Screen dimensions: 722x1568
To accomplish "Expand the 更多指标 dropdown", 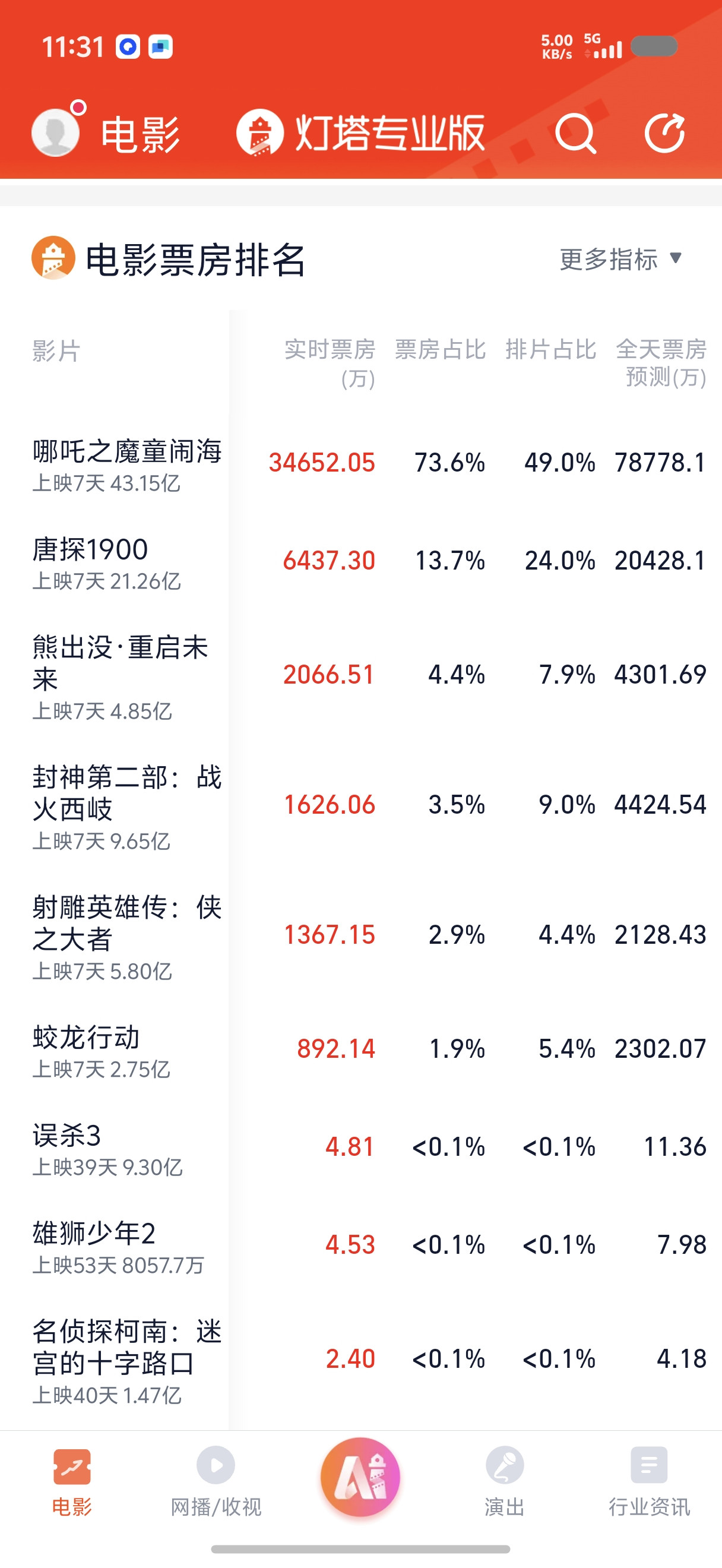I will 620,260.
